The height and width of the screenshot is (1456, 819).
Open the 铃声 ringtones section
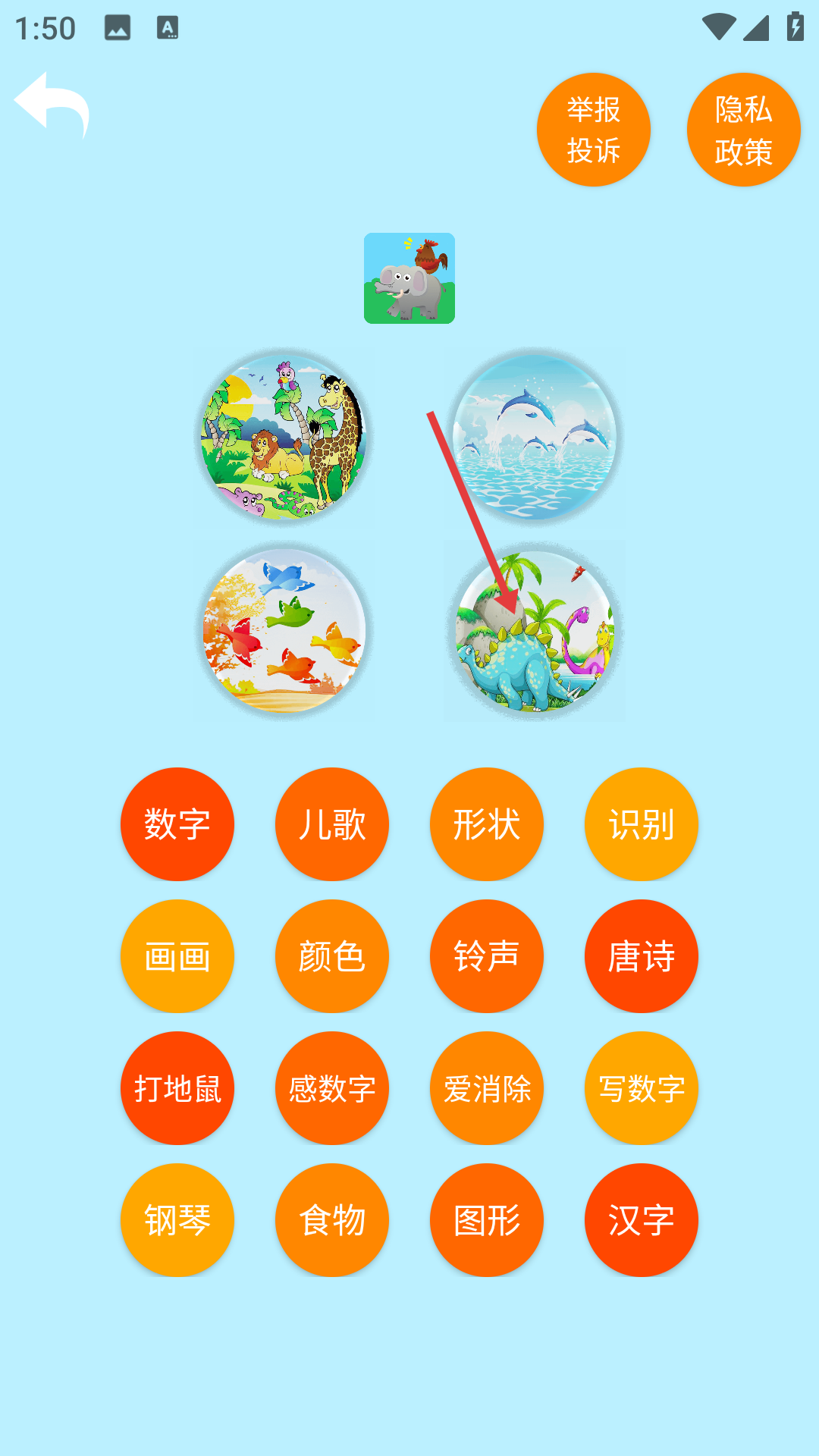click(487, 956)
